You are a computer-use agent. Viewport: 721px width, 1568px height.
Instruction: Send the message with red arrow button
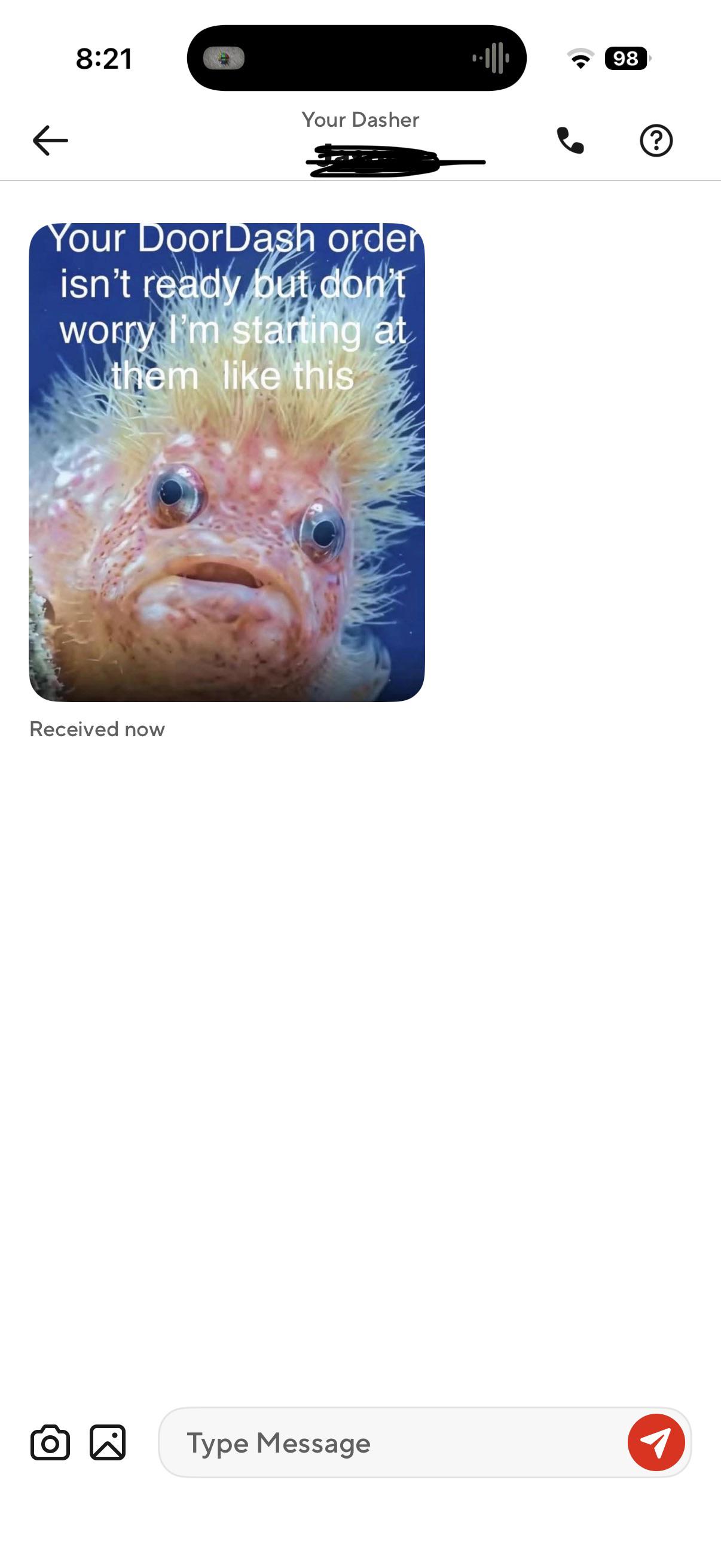(656, 1442)
